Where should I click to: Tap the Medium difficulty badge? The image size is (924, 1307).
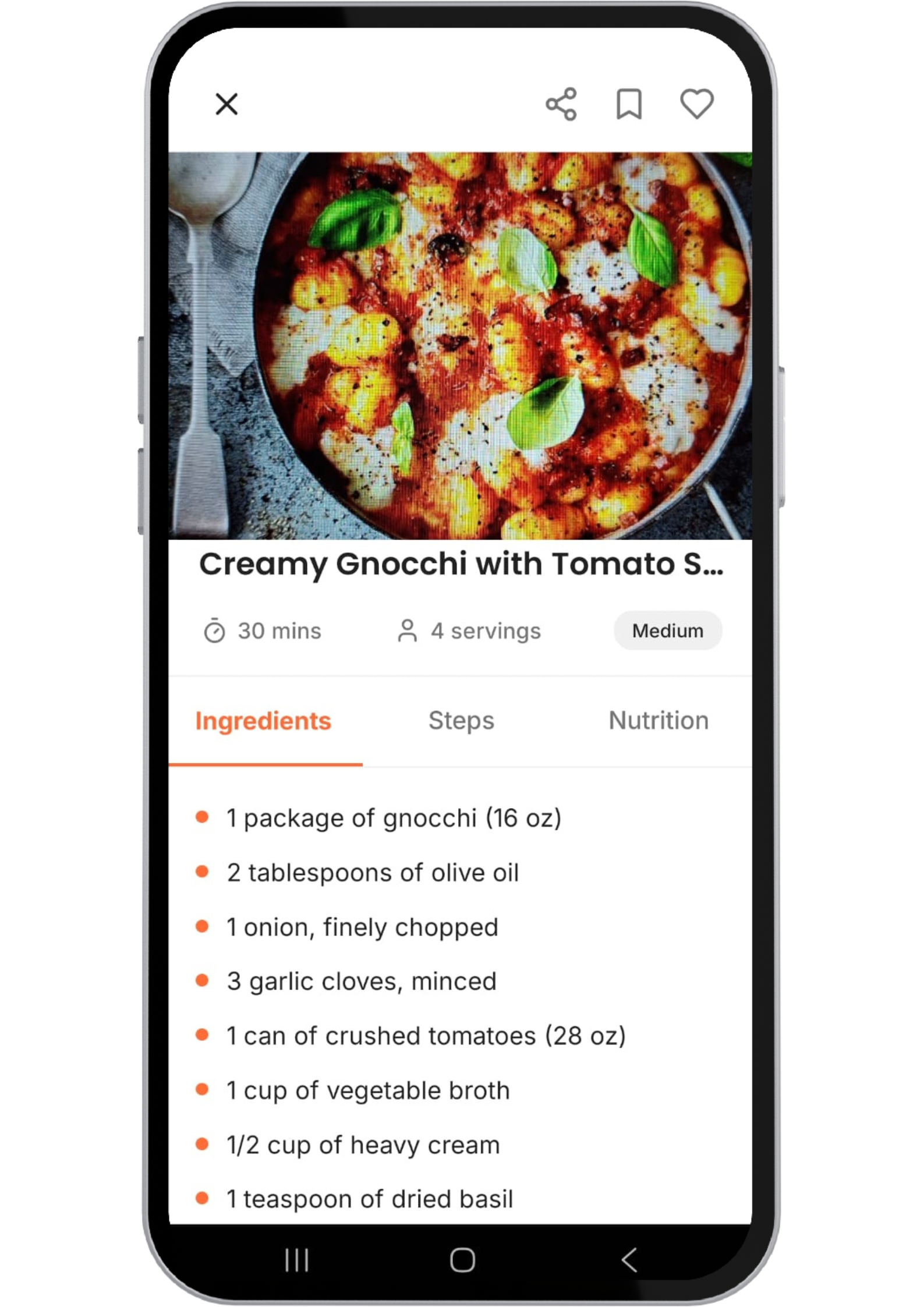coord(667,631)
